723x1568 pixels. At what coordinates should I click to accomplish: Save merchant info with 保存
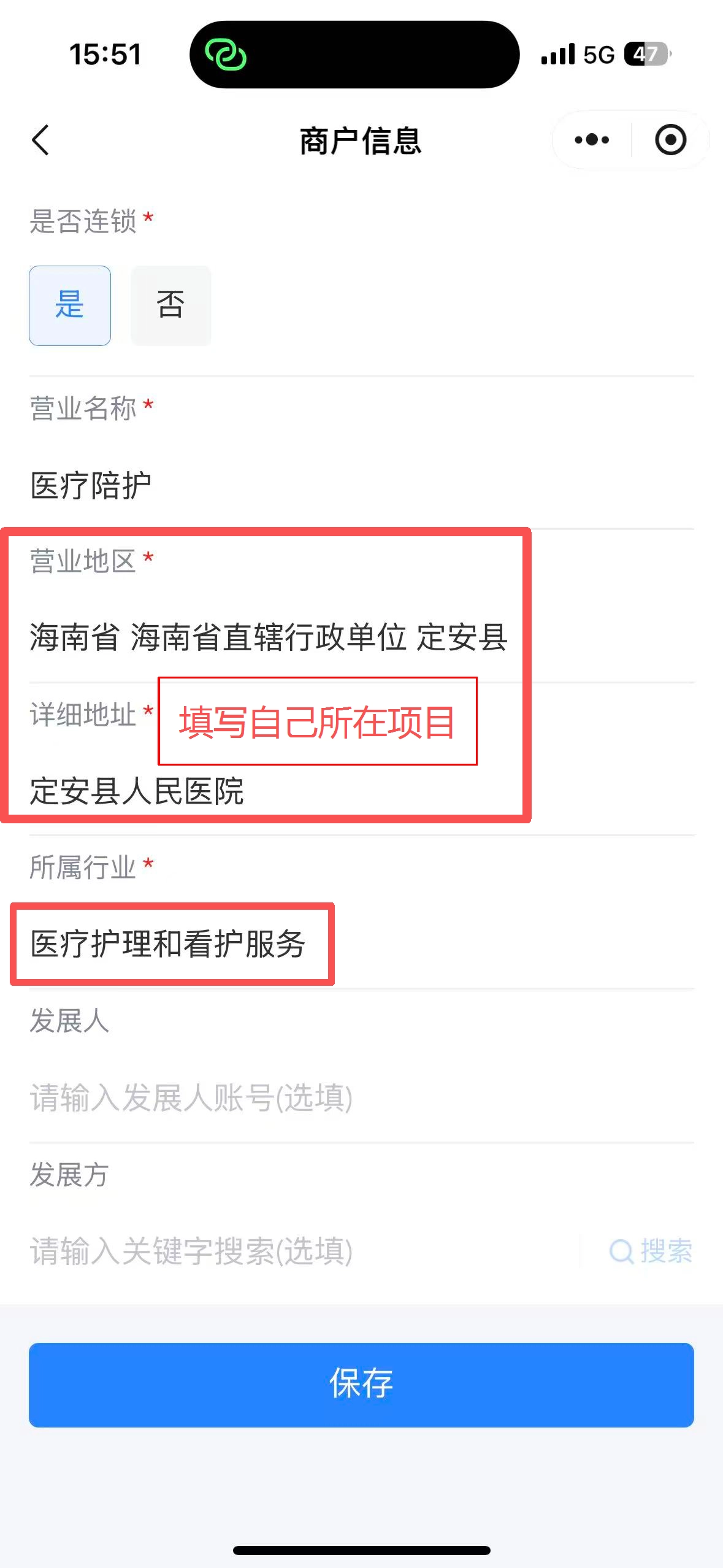coord(361,1385)
